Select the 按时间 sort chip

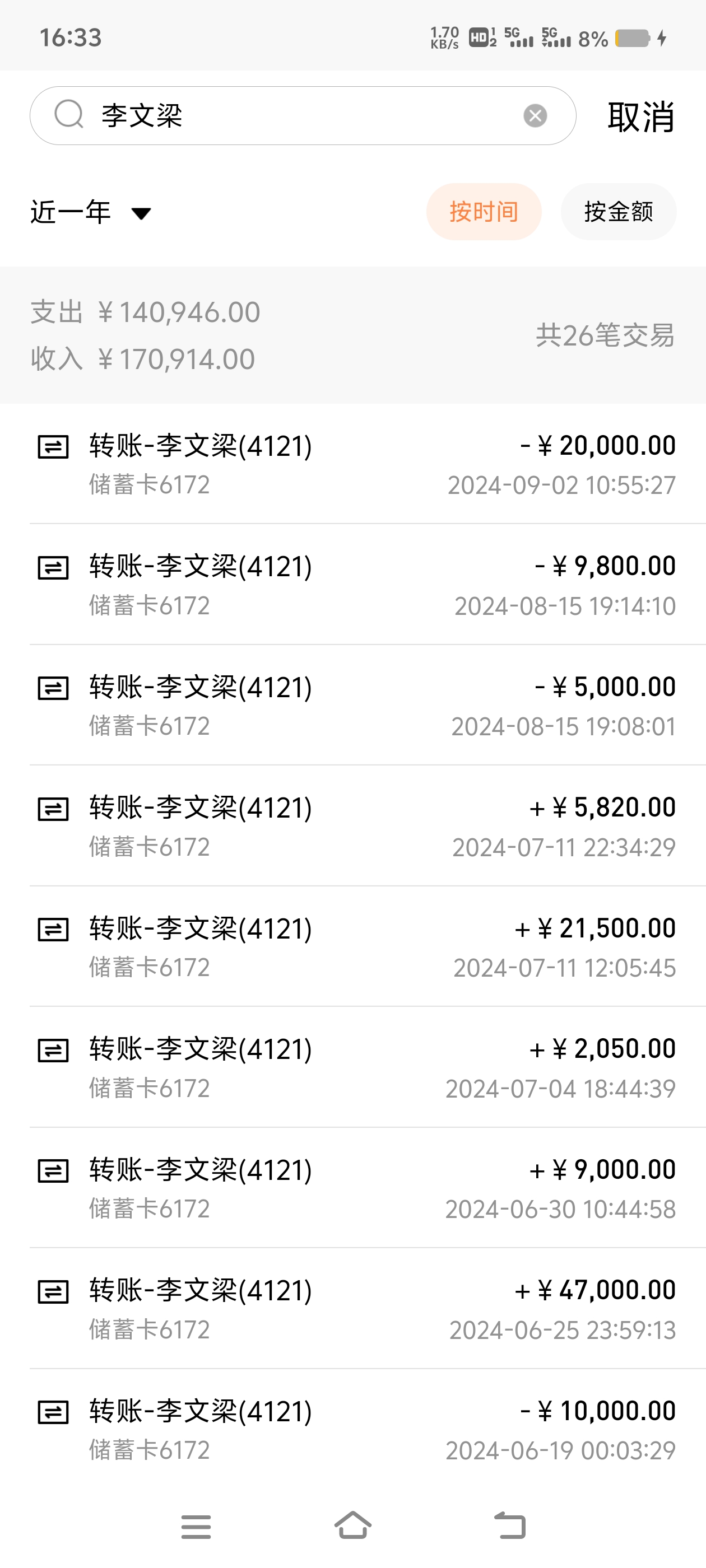[x=484, y=212]
